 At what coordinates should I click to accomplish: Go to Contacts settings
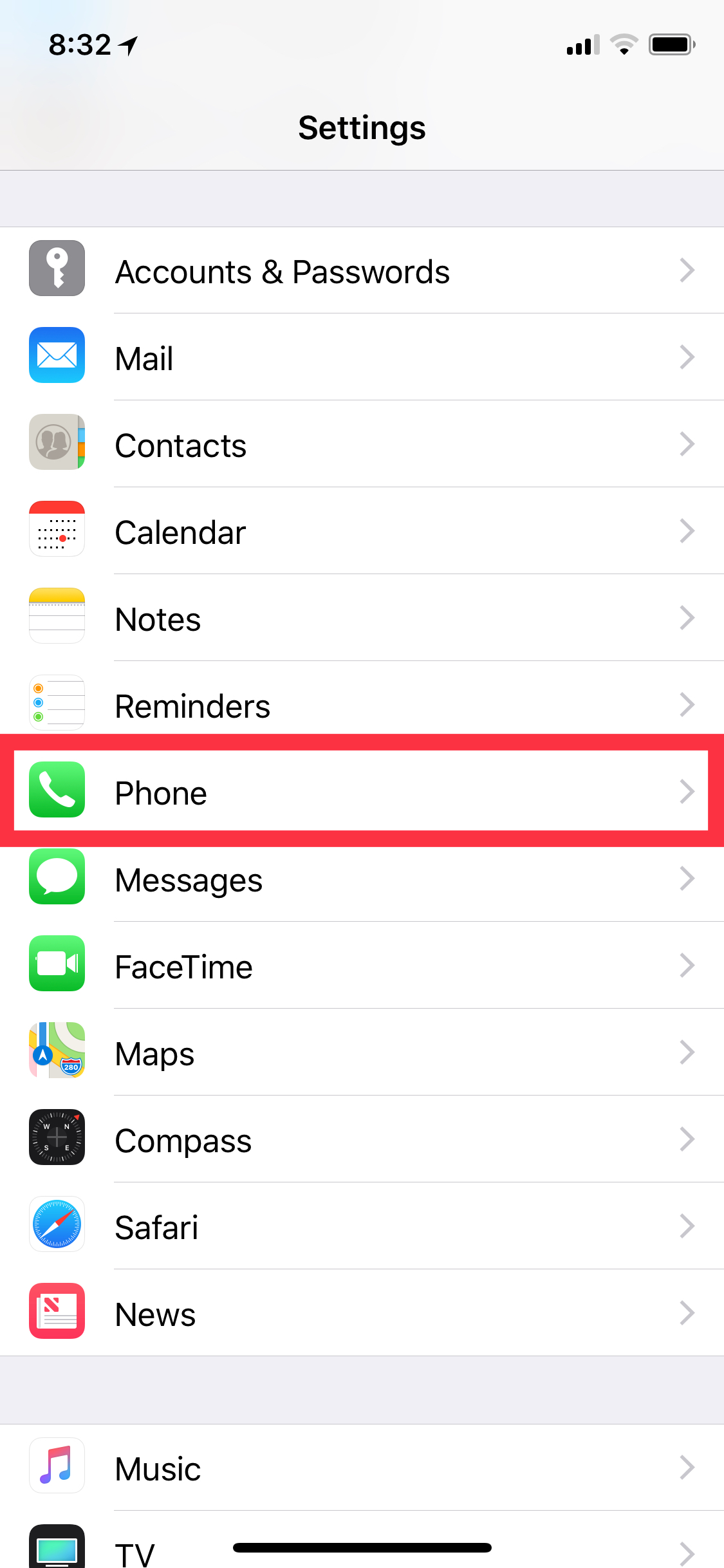point(362,445)
